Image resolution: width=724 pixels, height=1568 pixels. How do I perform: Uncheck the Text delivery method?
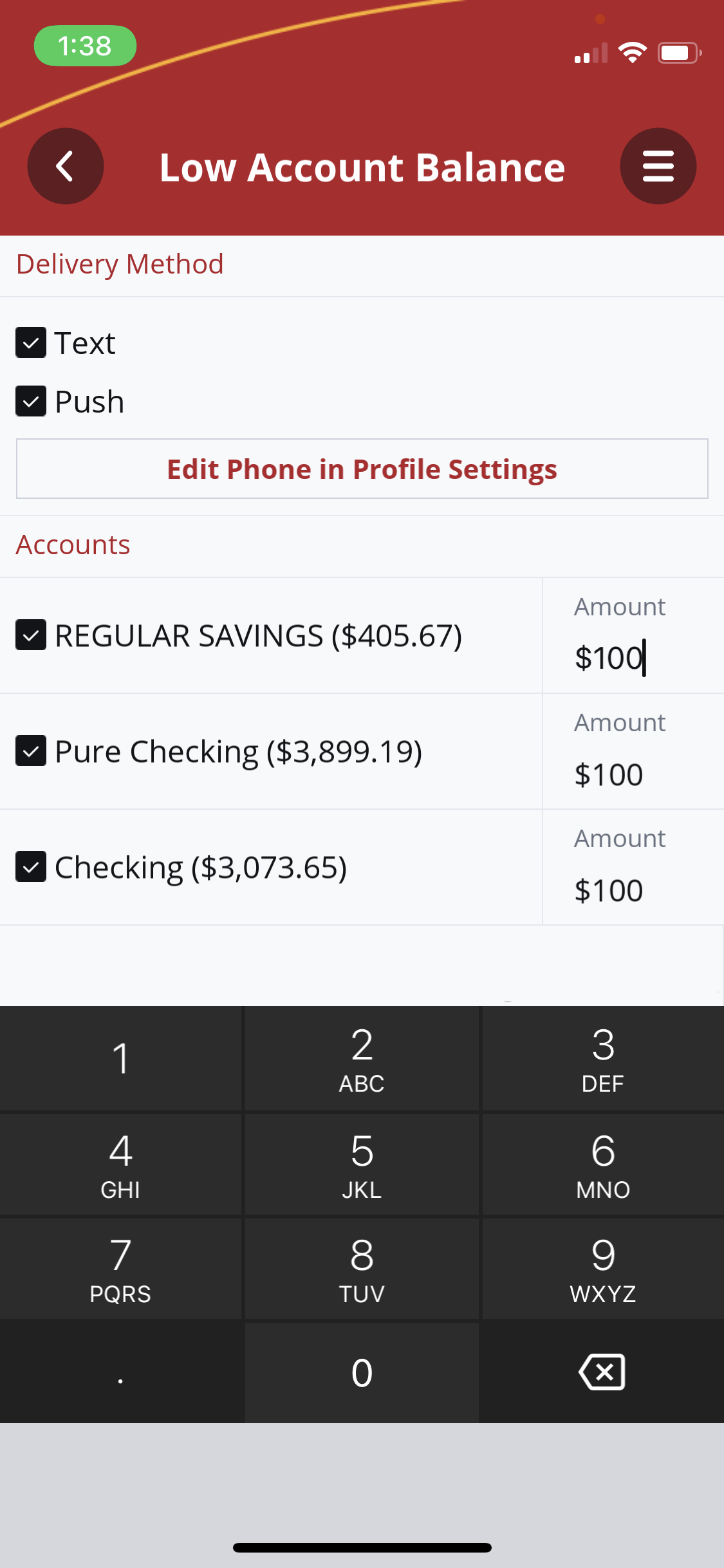[31, 342]
